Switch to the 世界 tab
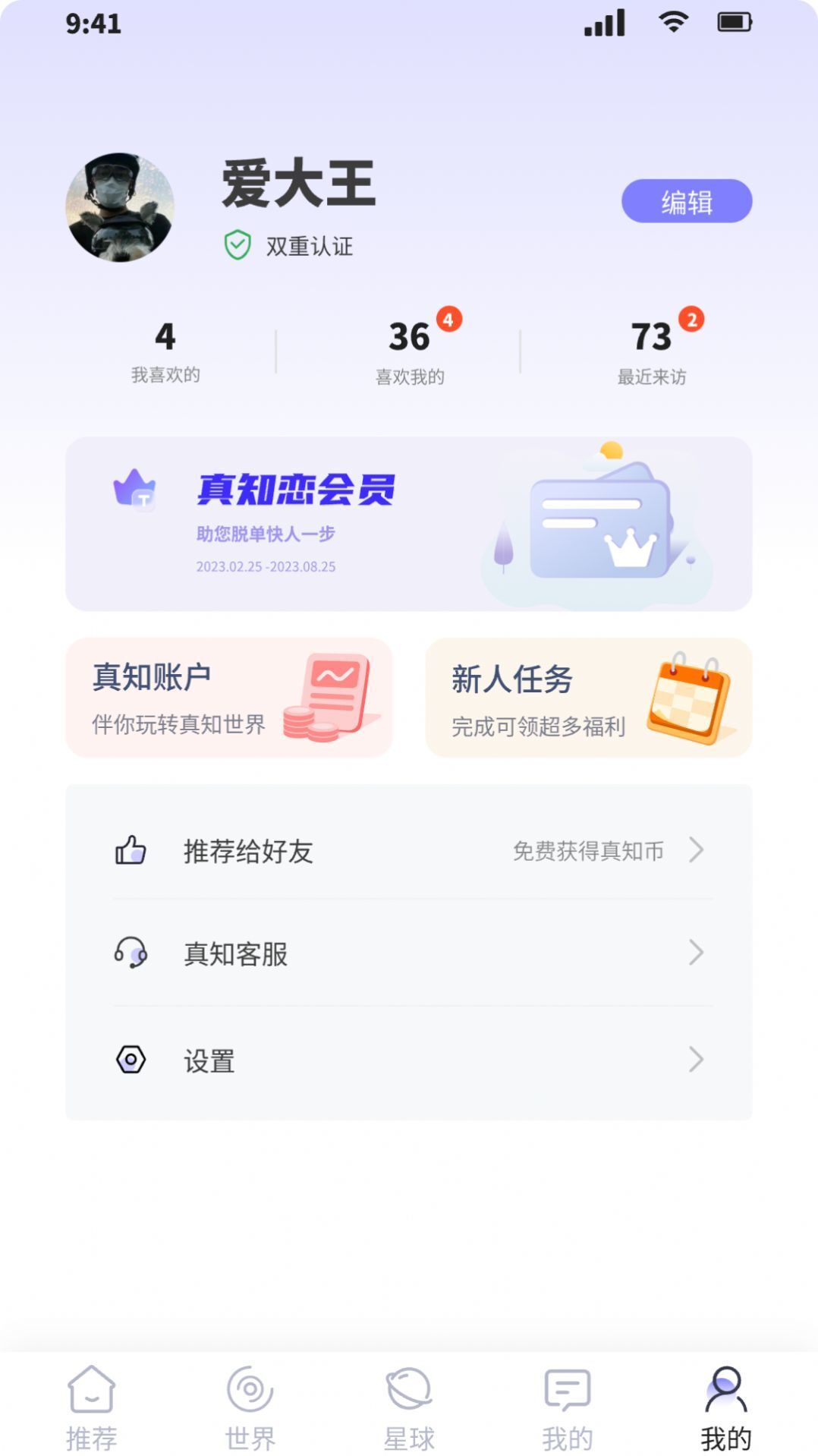Viewport: 818px width, 1456px height. (250, 1412)
